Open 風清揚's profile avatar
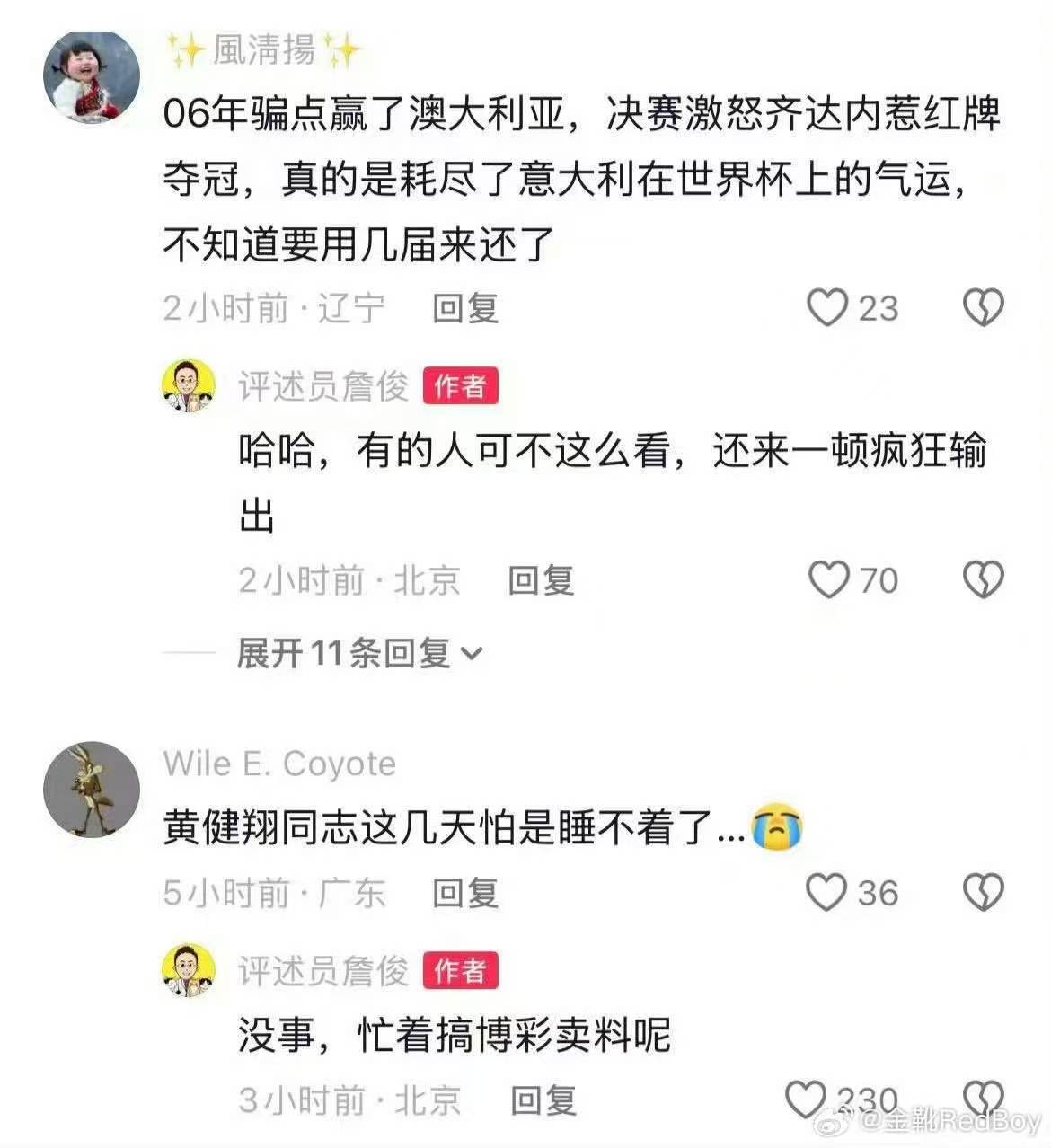Viewport: 1051px width, 1148px height. (92, 78)
